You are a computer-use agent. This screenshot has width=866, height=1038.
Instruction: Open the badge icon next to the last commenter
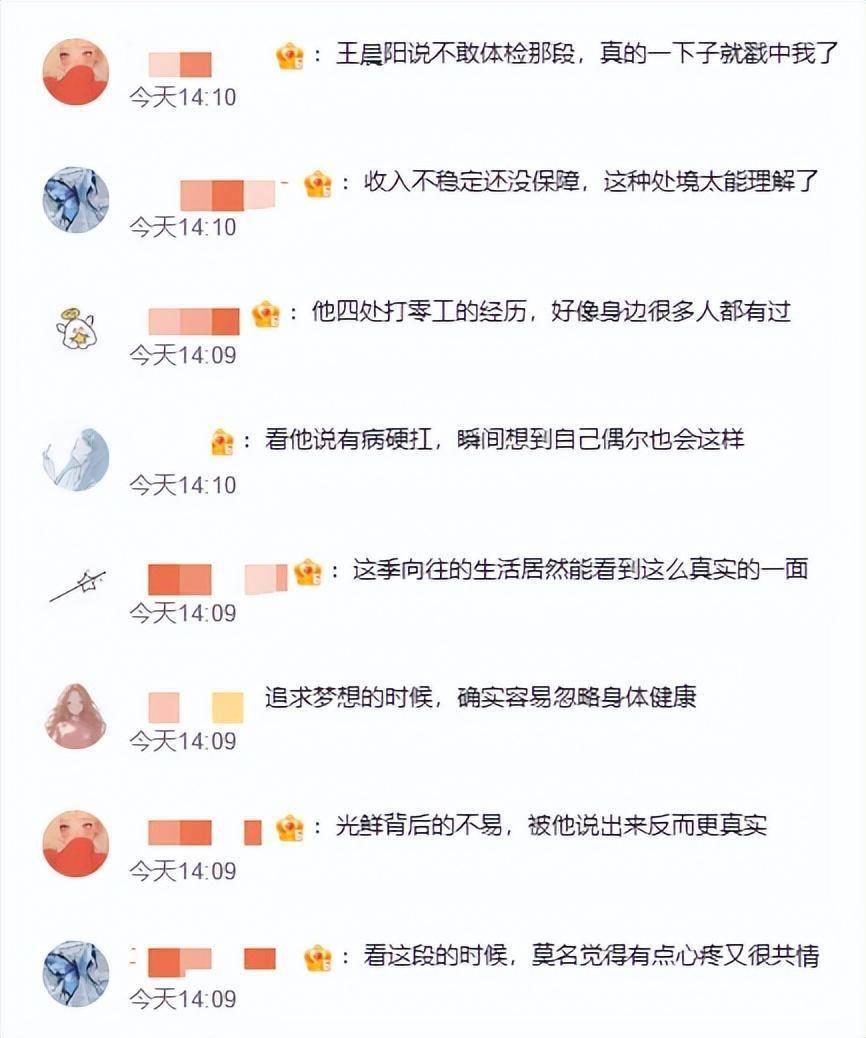[317, 958]
